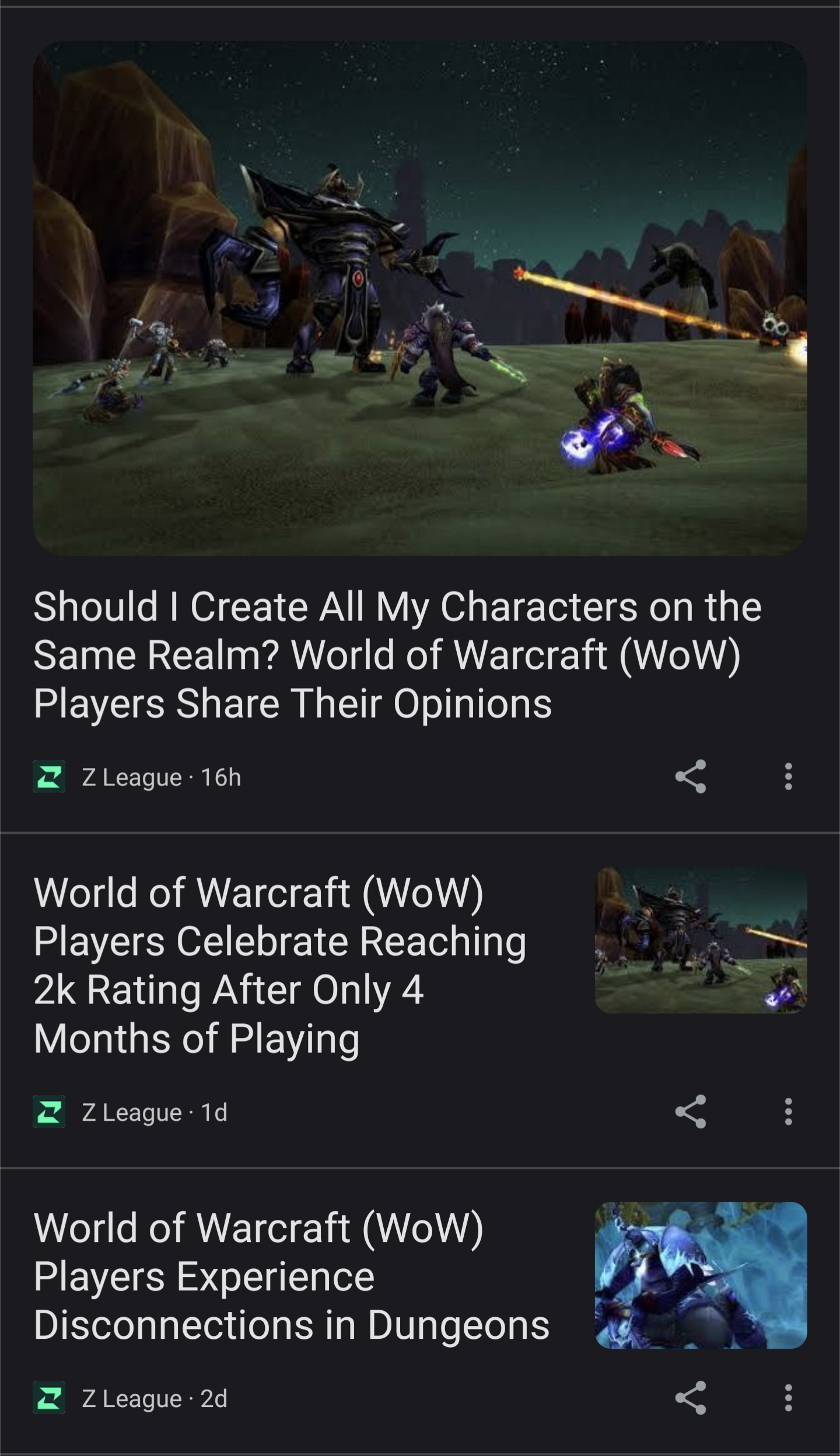Open overflow menu for the 'Same Realm' article

pyautogui.click(x=788, y=777)
